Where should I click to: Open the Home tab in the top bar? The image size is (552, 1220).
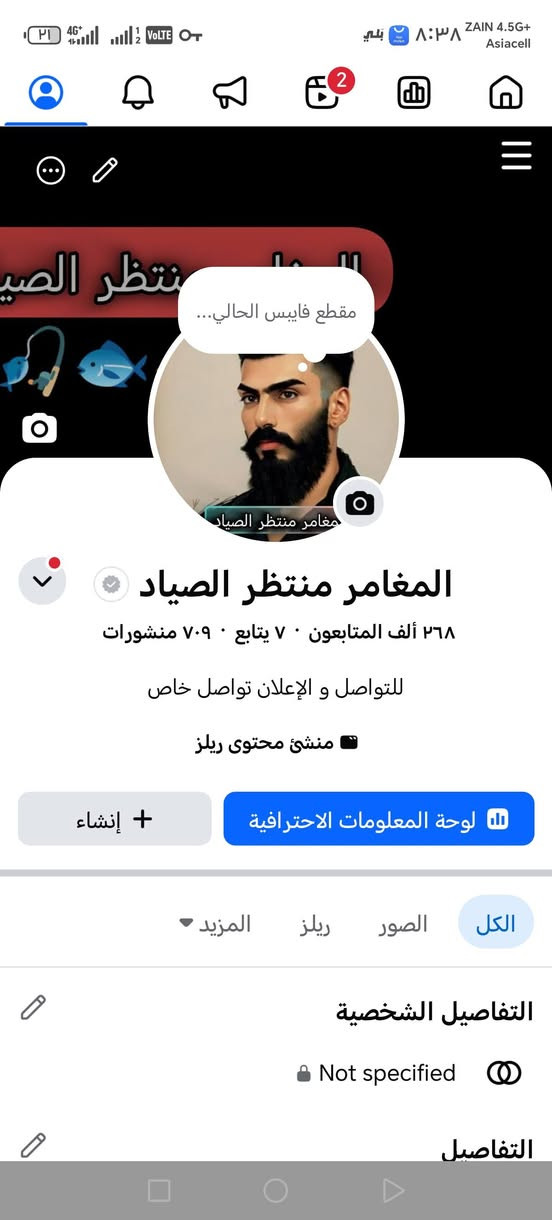click(x=506, y=92)
